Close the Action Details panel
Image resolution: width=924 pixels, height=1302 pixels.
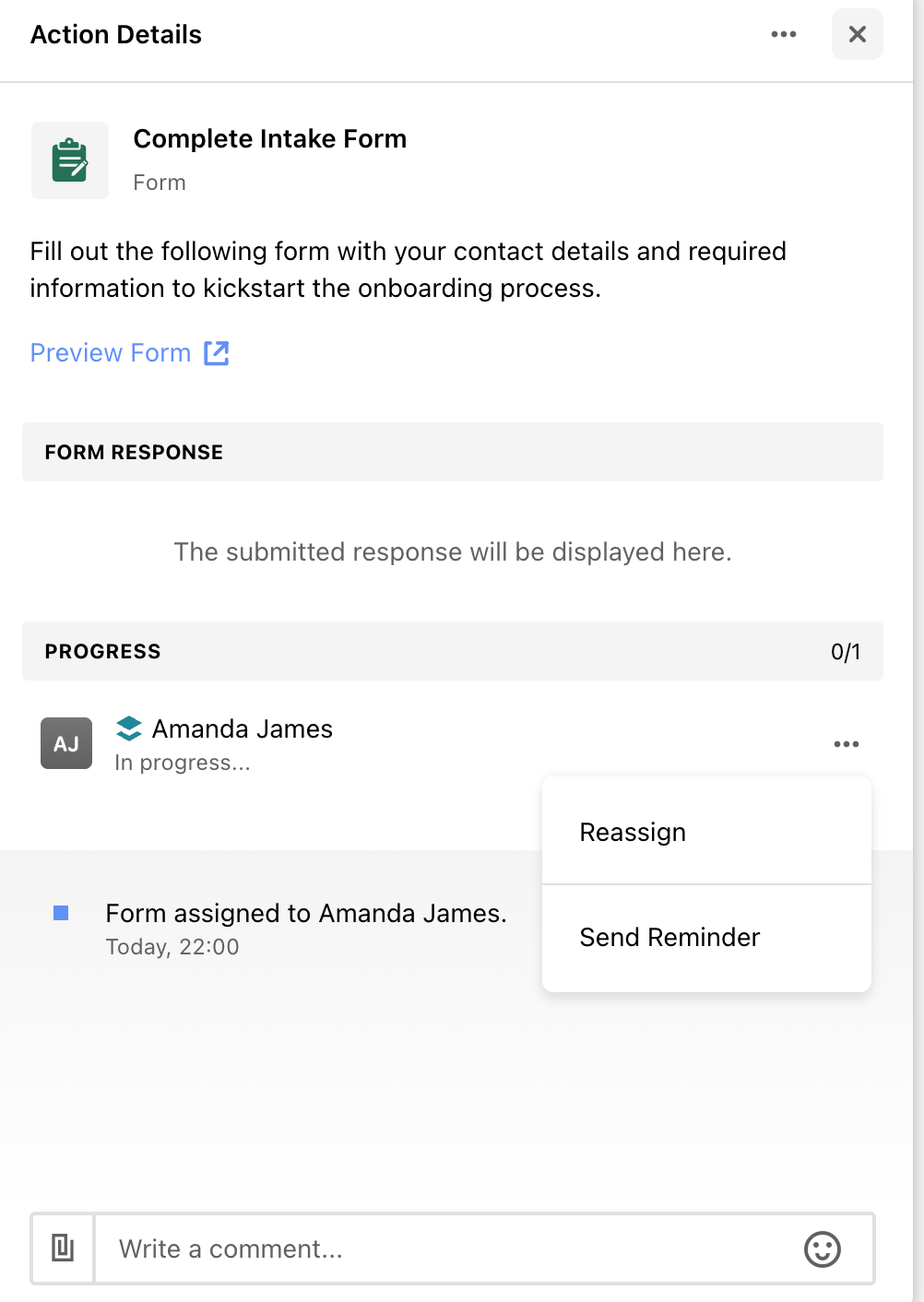click(x=857, y=34)
